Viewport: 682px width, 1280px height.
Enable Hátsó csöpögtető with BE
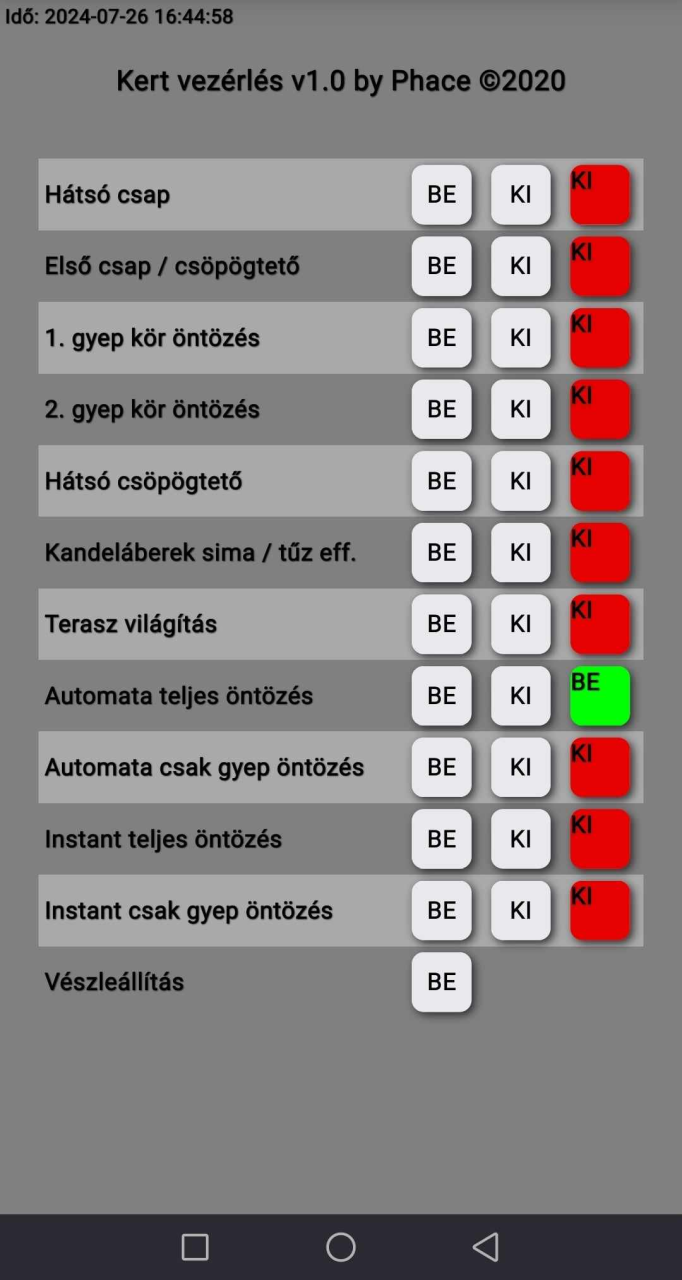[x=441, y=481]
